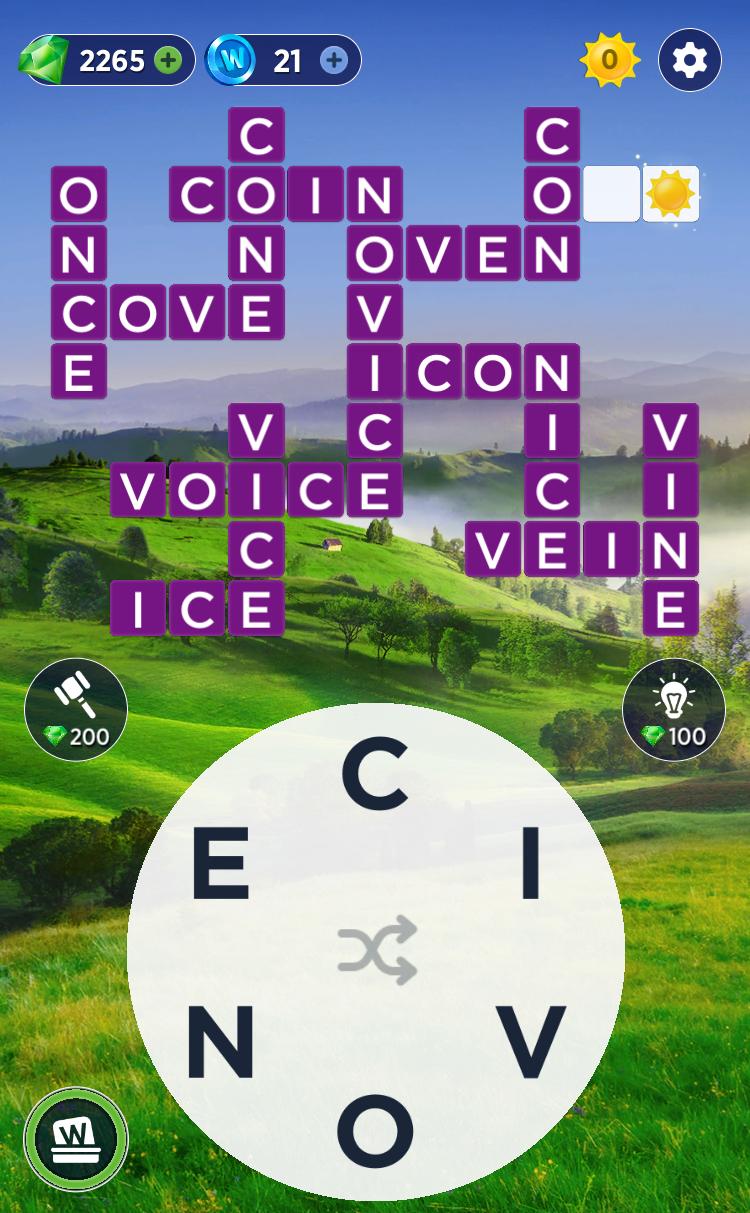Select letter C in the wheel
The image size is (750, 1213).
click(x=375, y=775)
